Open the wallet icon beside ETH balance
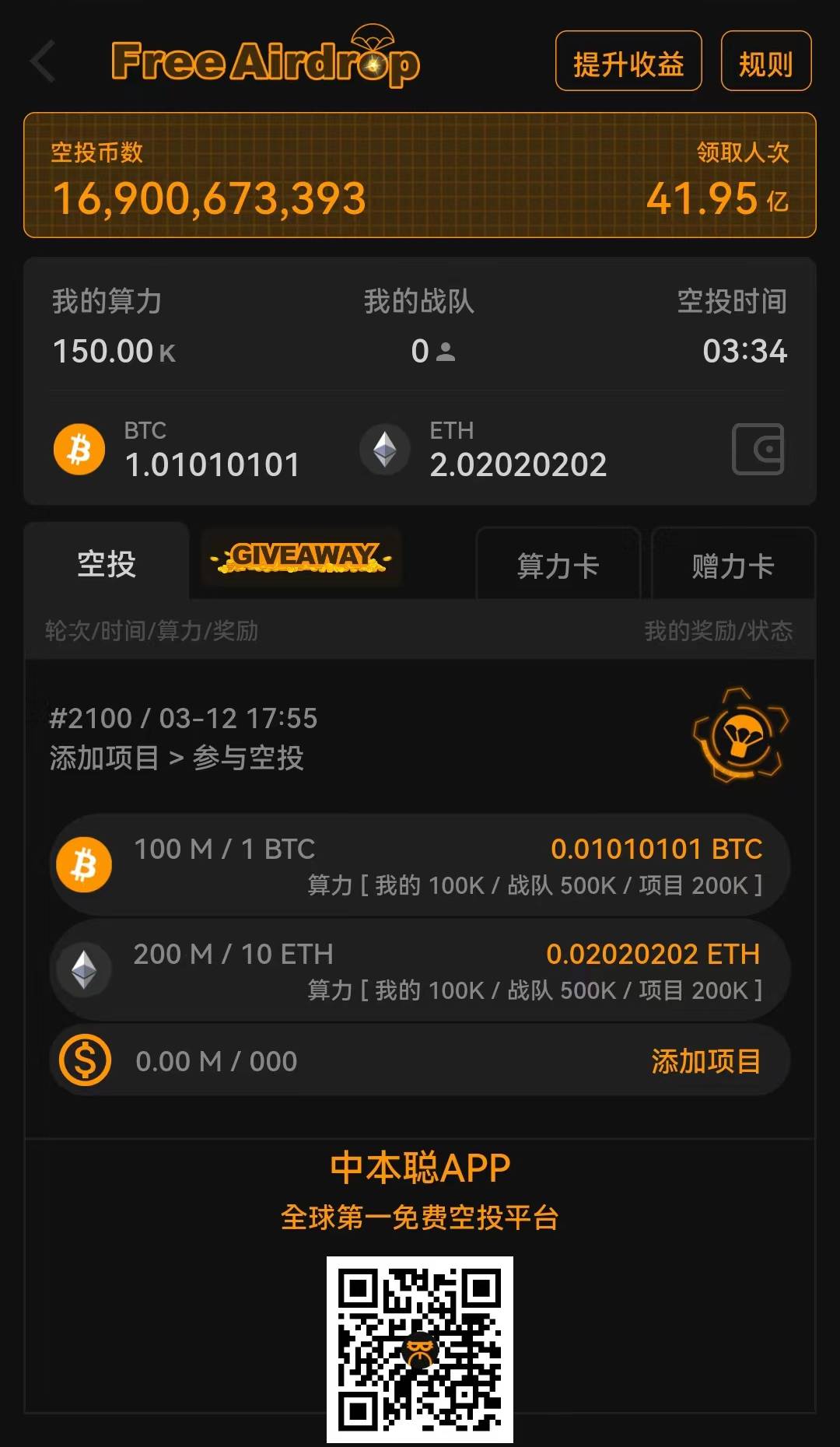The height and width of the screenshot is (1447, 840). [758, 449]
